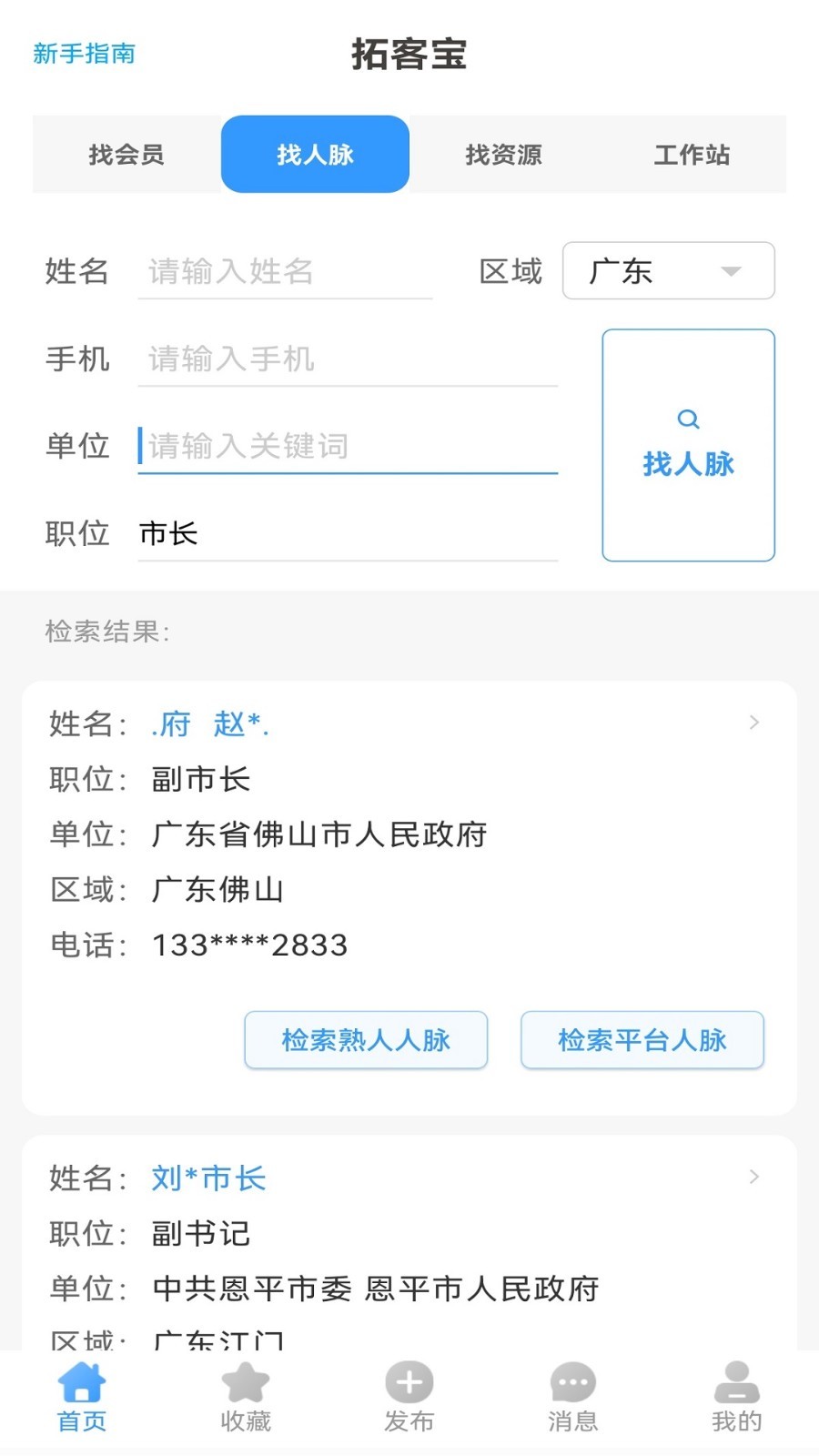Viewport: 819px width, 1456px height.
Task: Tap the 单位 keyword input field
Action: point(348,447)
